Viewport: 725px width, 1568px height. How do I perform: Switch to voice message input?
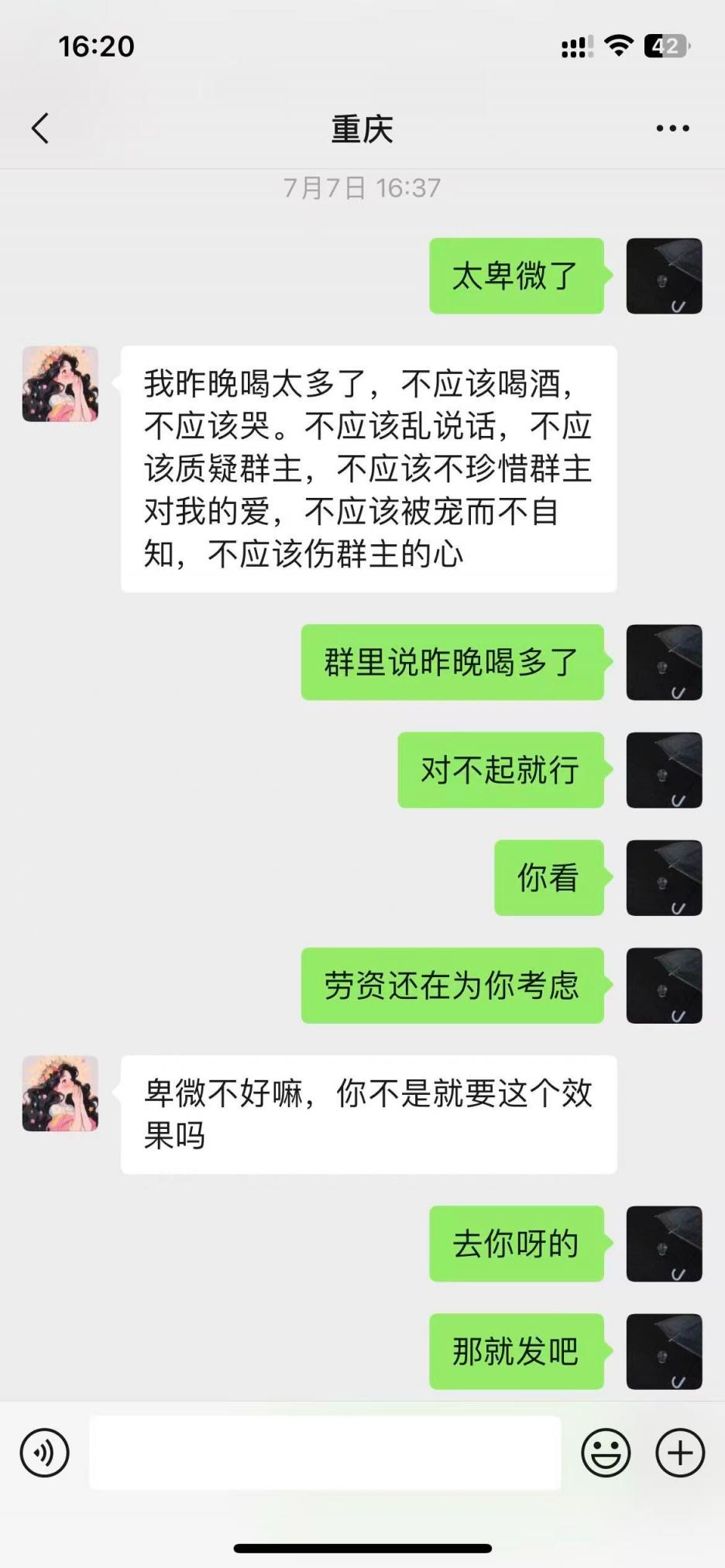click(x=45, y=1453)
